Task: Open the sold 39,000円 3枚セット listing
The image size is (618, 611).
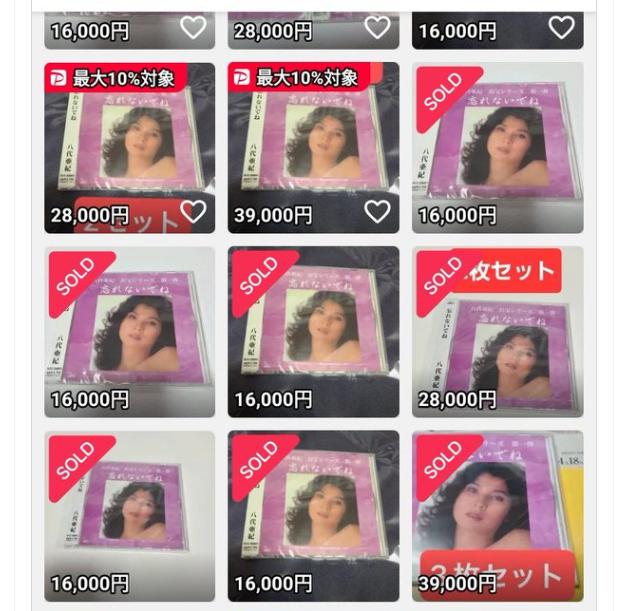Action: pos(497,515)
